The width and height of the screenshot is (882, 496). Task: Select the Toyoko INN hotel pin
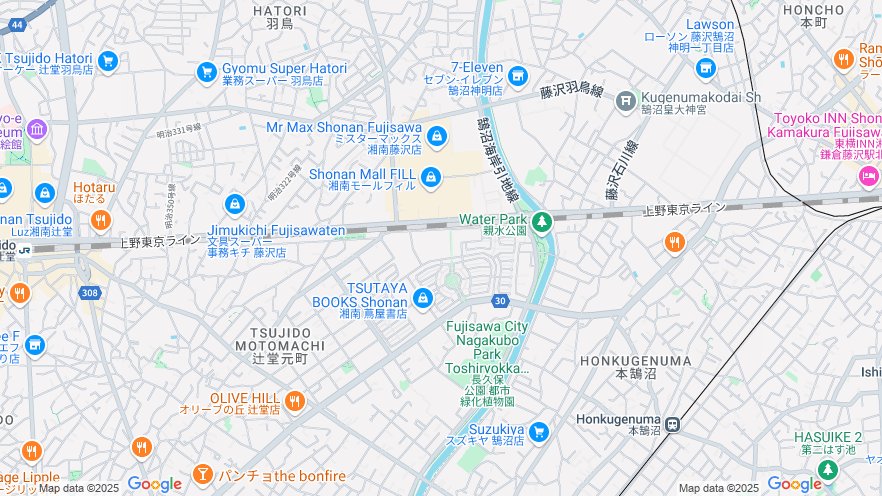coord(868,176)
